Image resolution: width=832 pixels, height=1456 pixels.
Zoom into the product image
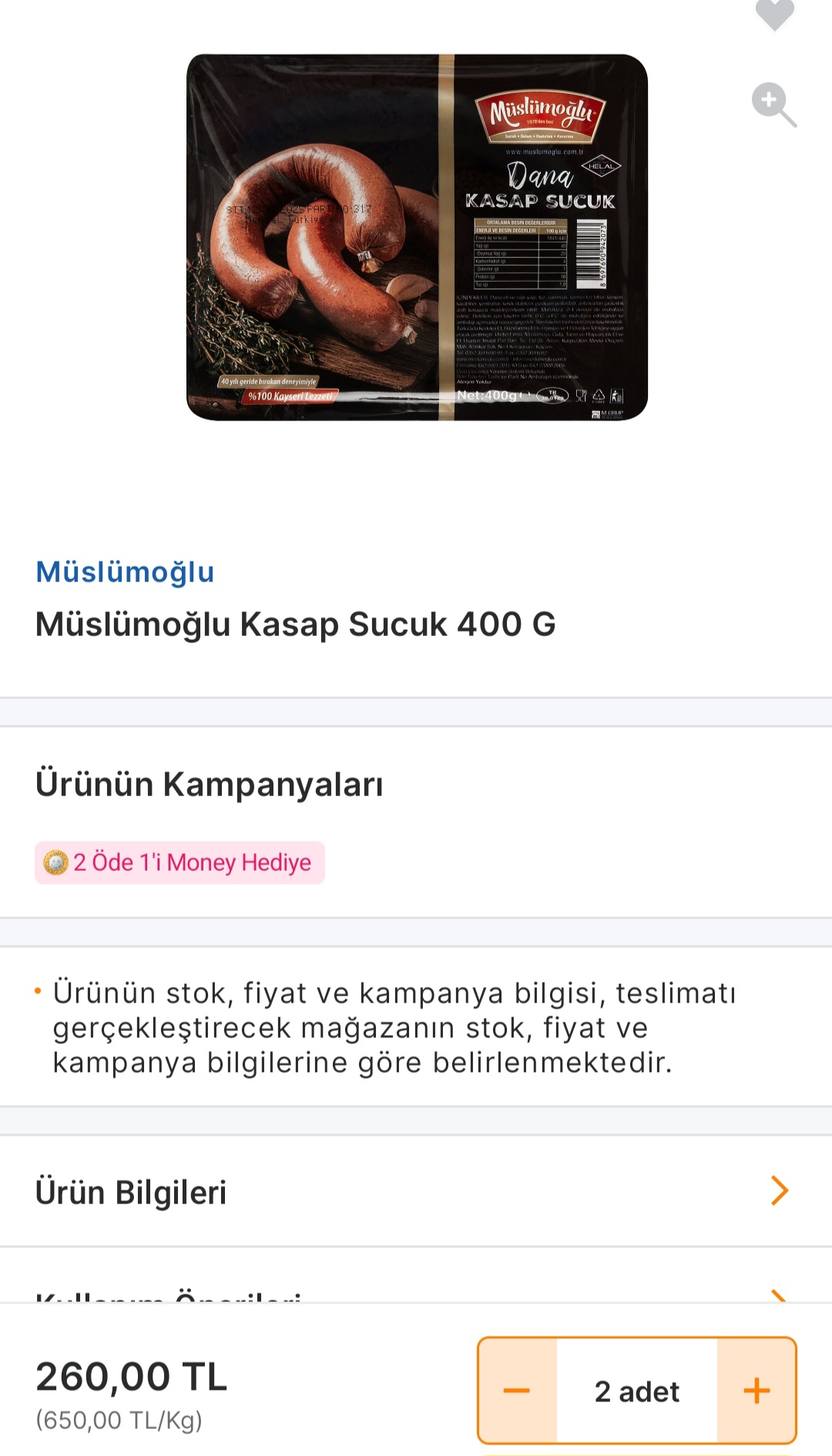[x=773, y=104]
